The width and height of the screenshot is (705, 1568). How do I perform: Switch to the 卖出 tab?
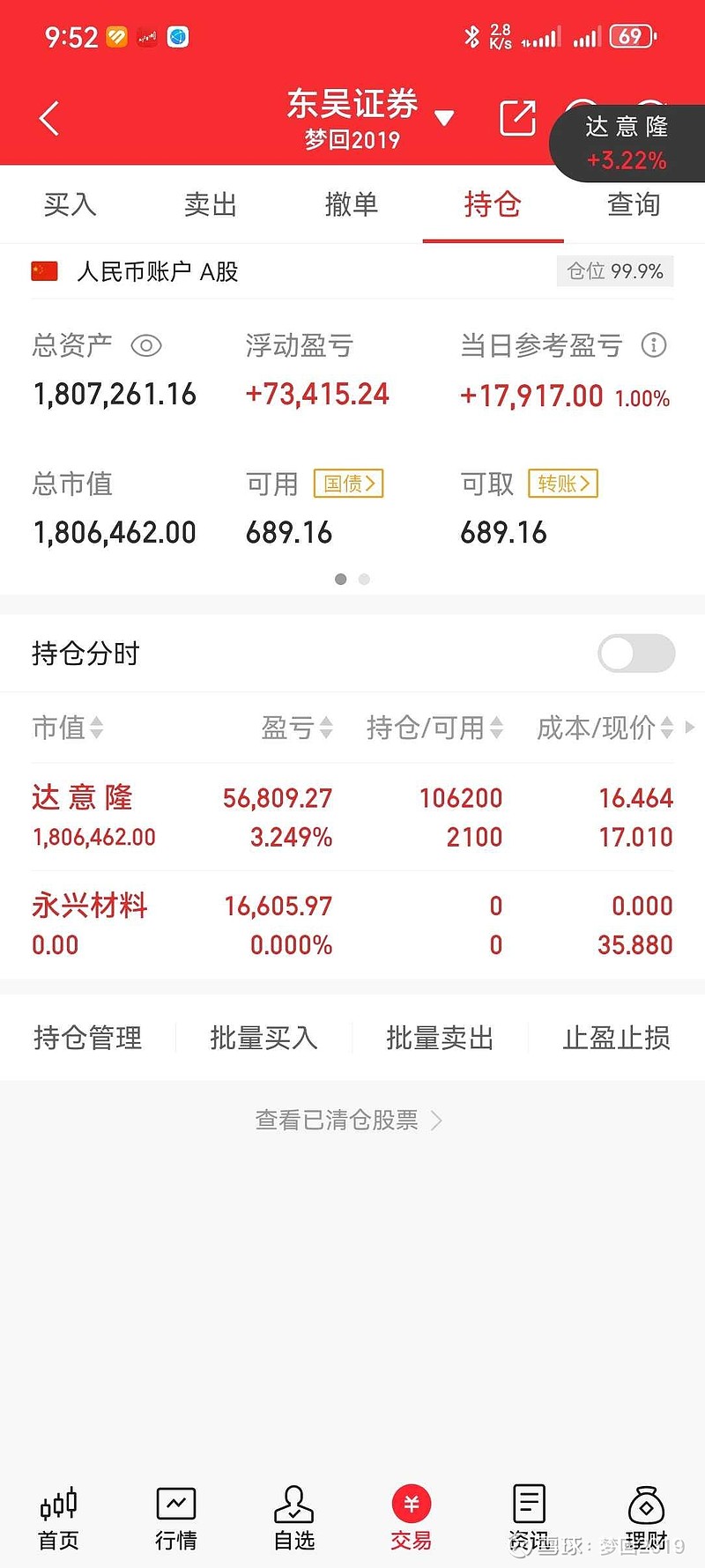click(x=211, y=204)
